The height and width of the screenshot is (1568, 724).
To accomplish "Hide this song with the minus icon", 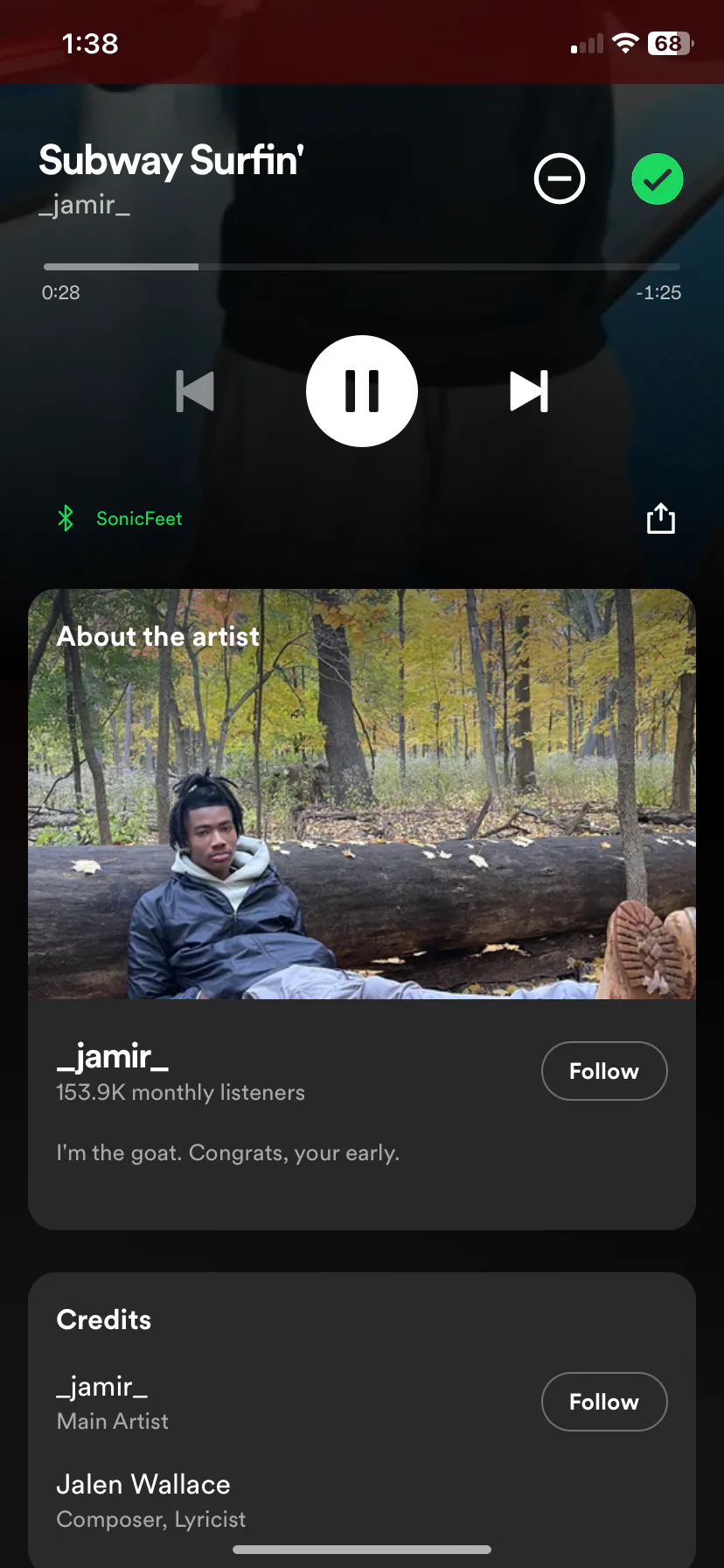I will tap(560, 178).
